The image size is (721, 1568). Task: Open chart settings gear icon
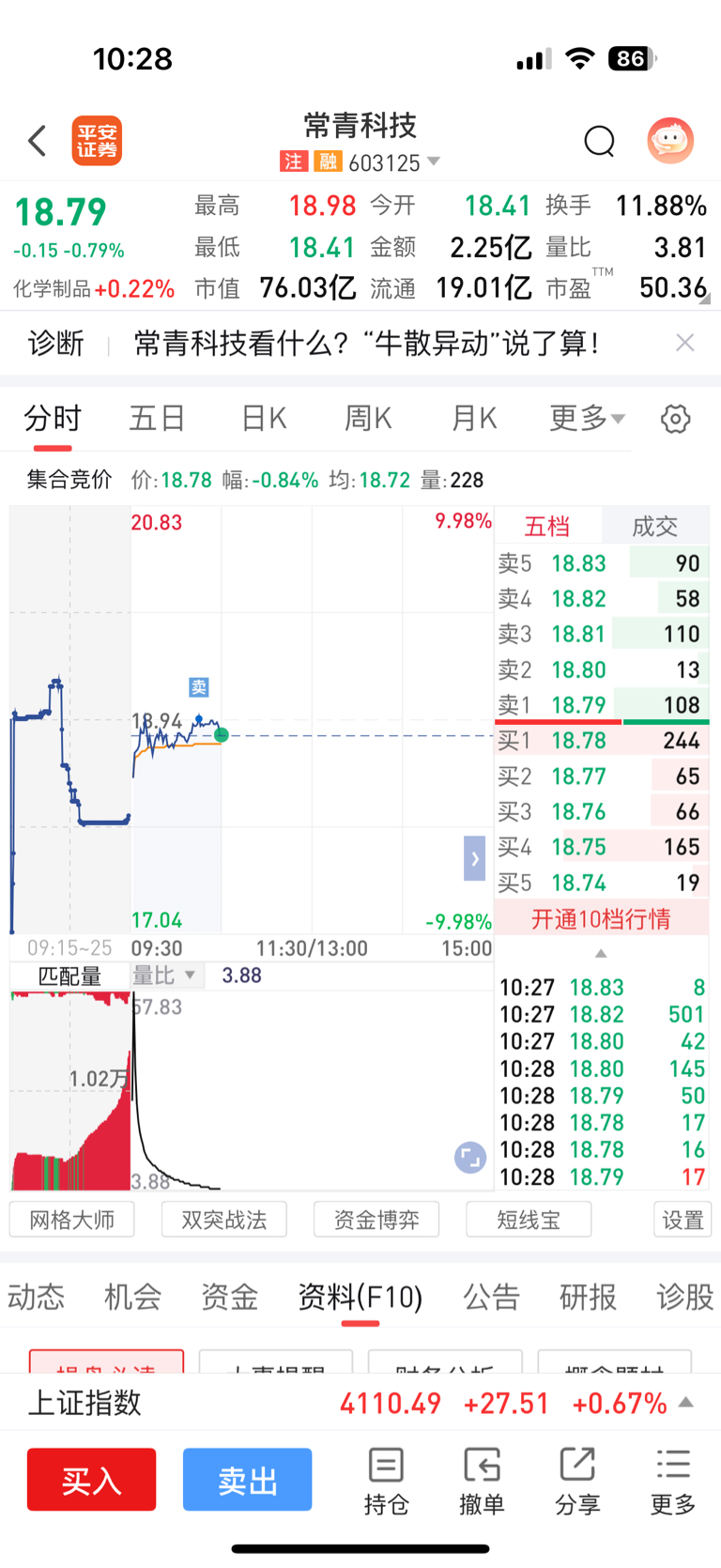676,419
